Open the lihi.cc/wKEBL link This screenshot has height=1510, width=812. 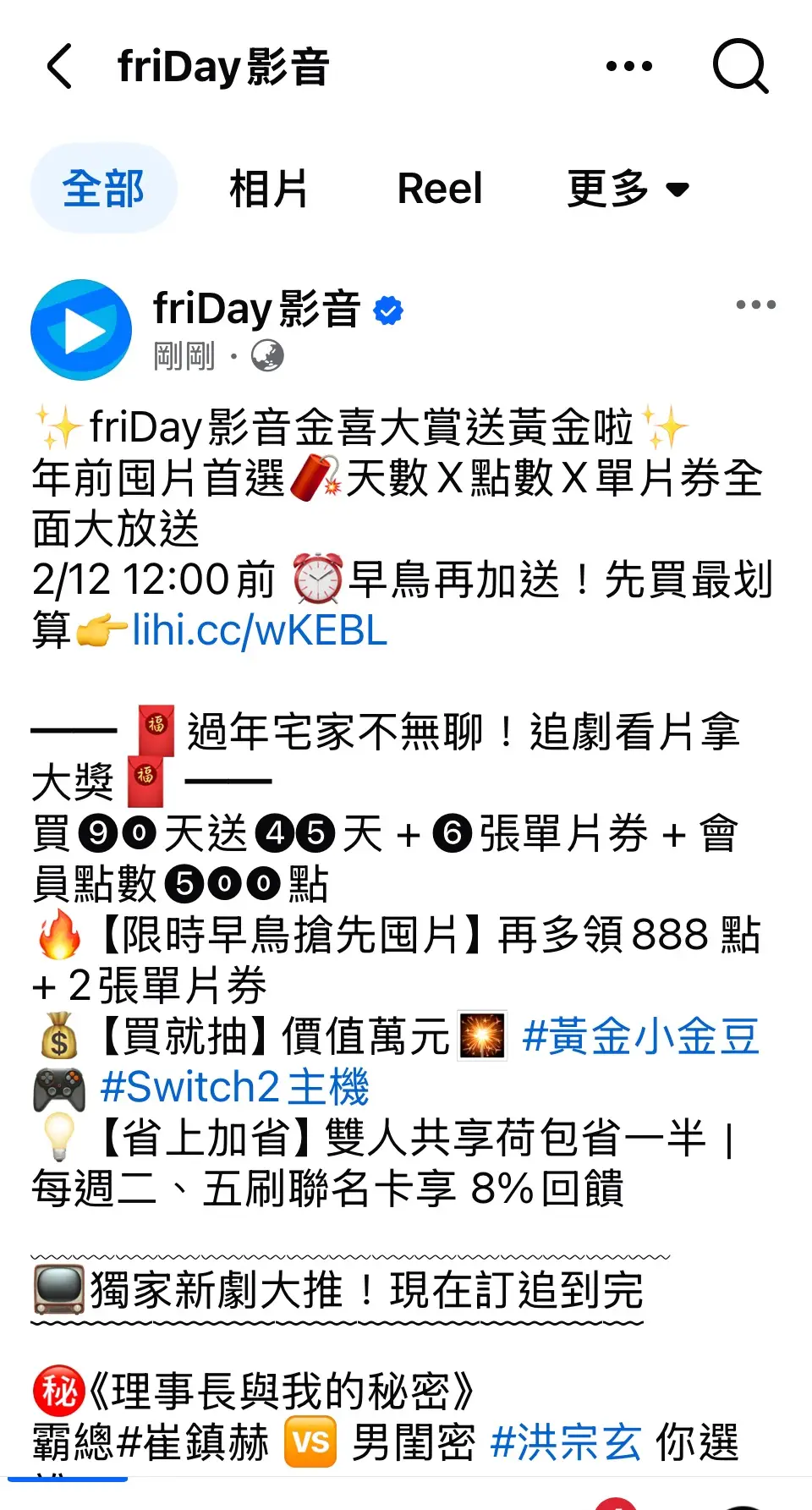[x=260, y=631]
